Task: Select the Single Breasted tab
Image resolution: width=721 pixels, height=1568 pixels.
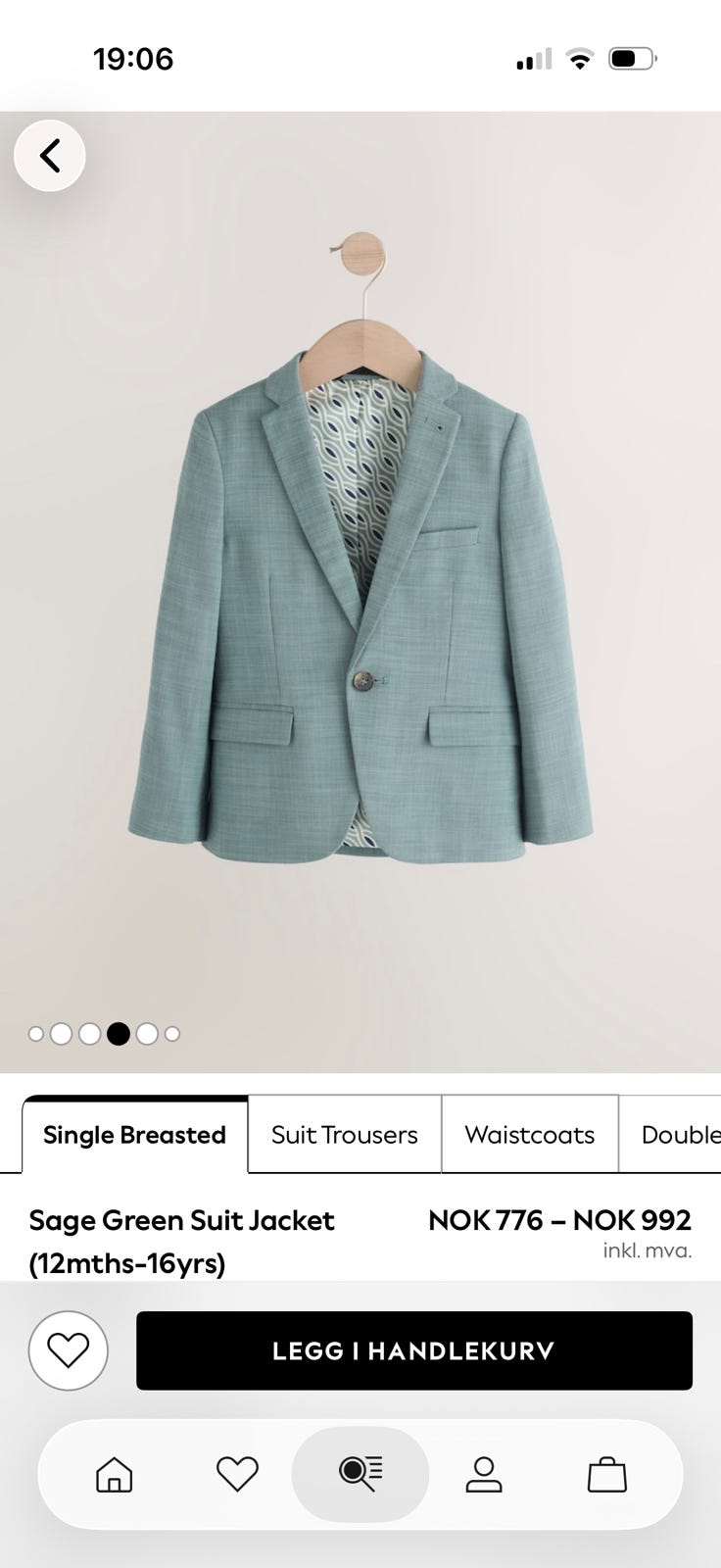Action: coord(135,1135)
